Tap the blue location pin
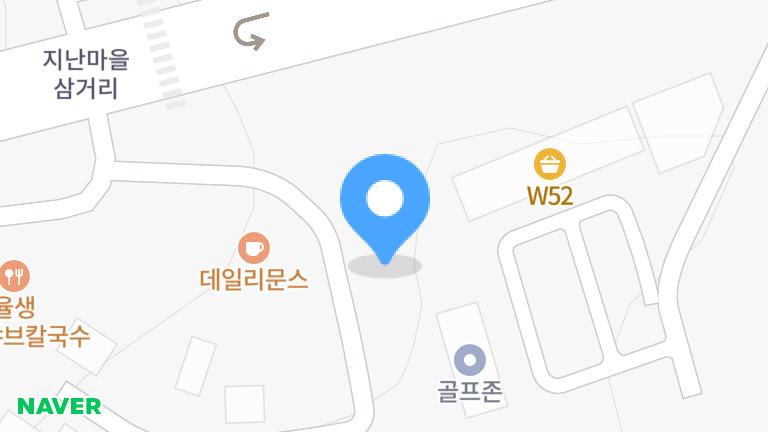Viewport: 768px width, 432px height. (385, 202)
